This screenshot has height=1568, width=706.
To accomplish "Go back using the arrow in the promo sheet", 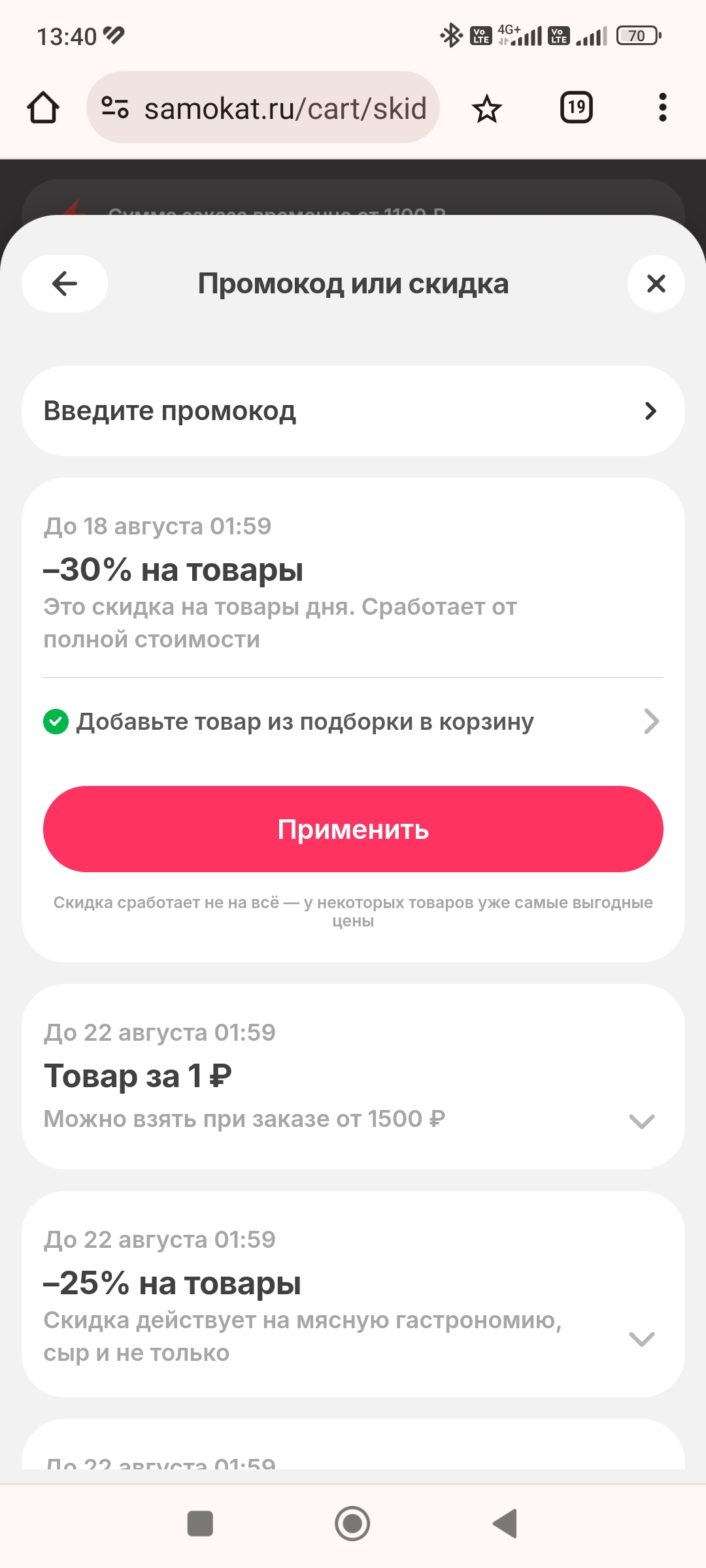I will tap(65, 284).
